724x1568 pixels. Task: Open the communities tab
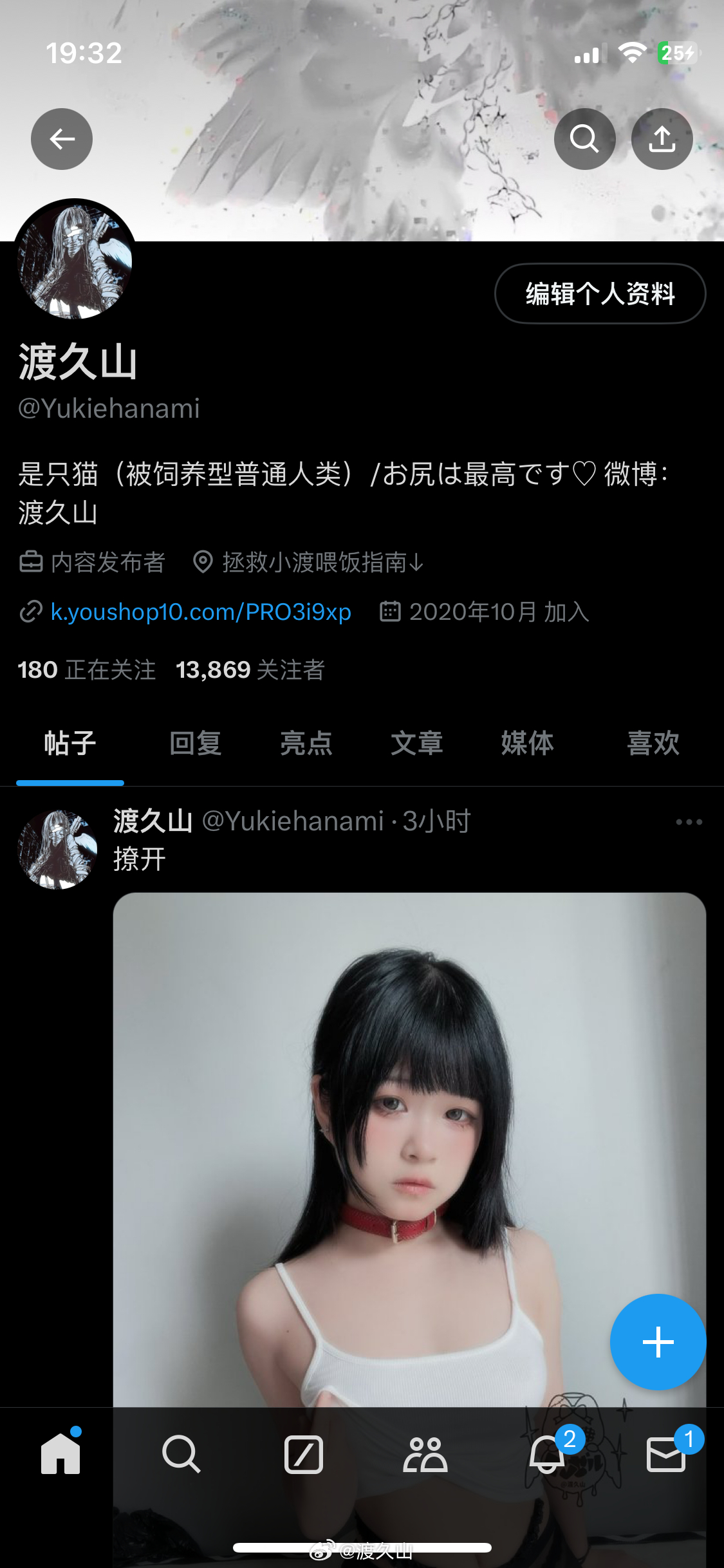[x=425, y=1455]
